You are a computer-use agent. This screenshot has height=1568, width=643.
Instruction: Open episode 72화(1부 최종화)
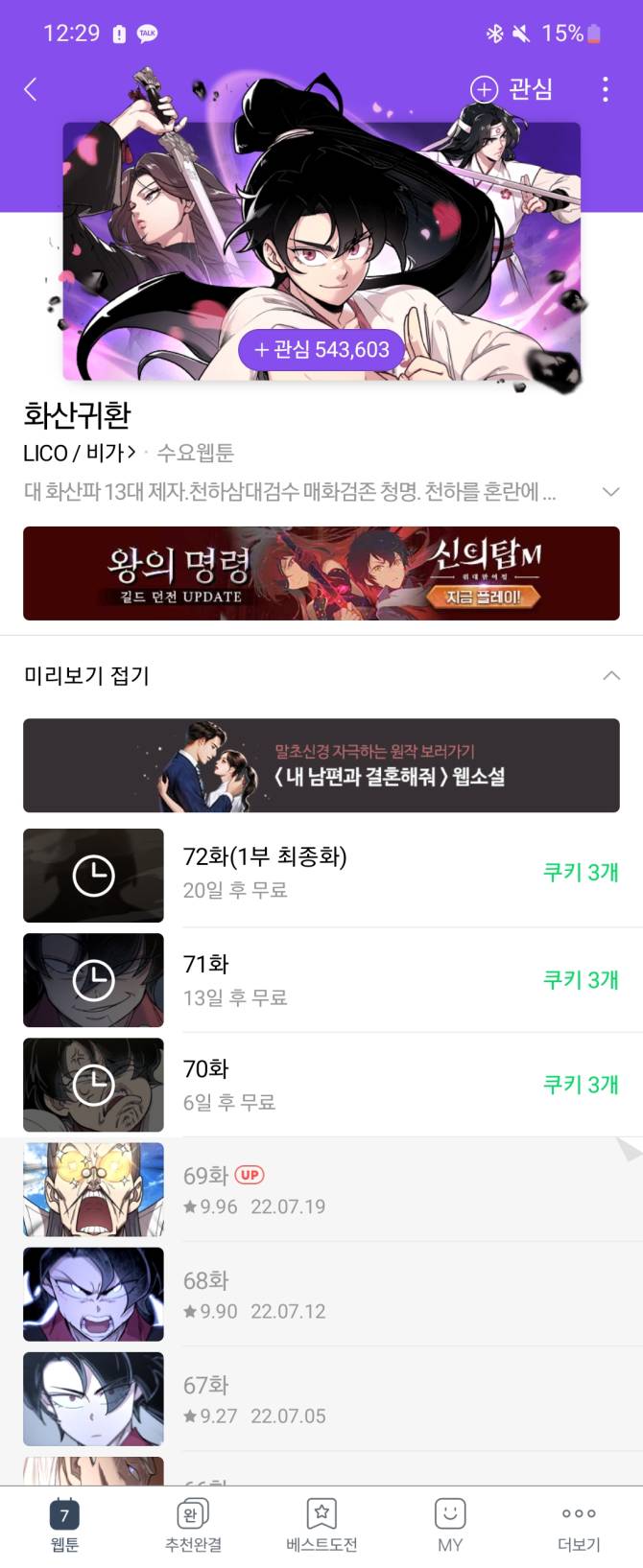pos(321,875)
